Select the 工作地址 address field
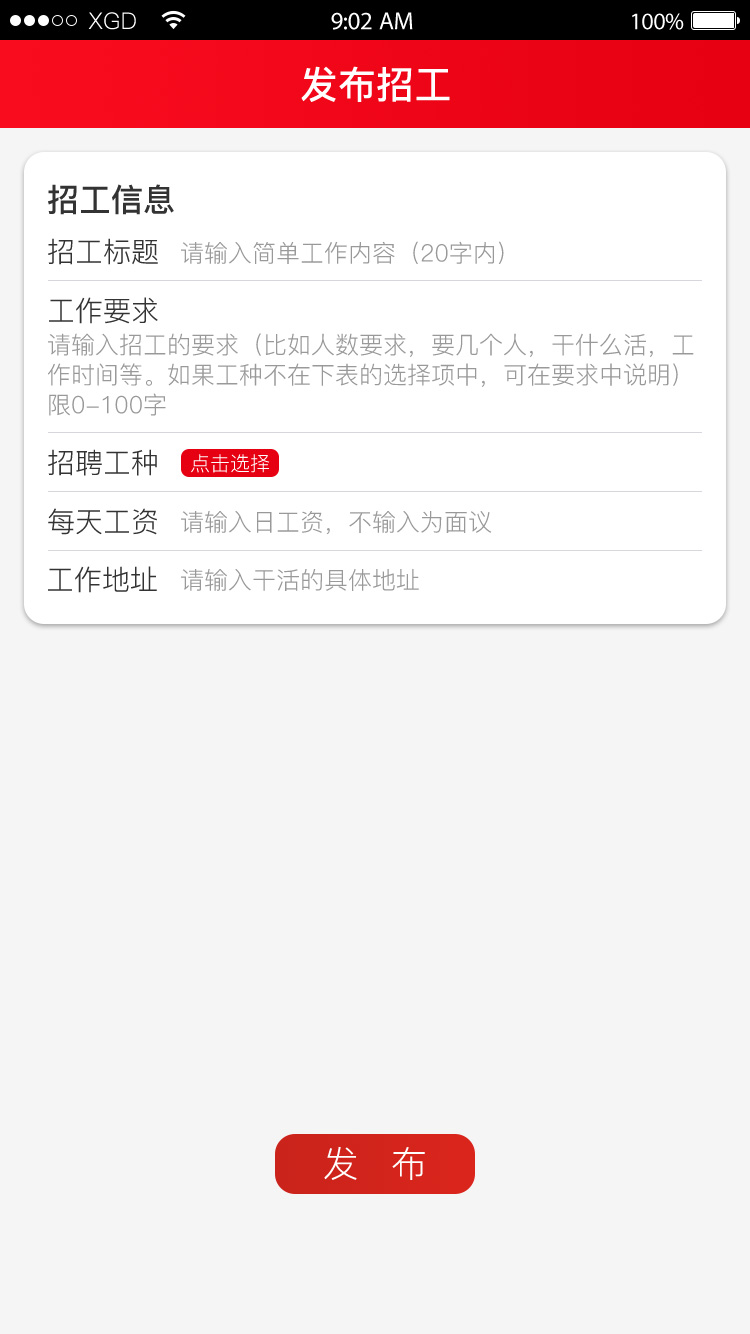 point(440,580)
